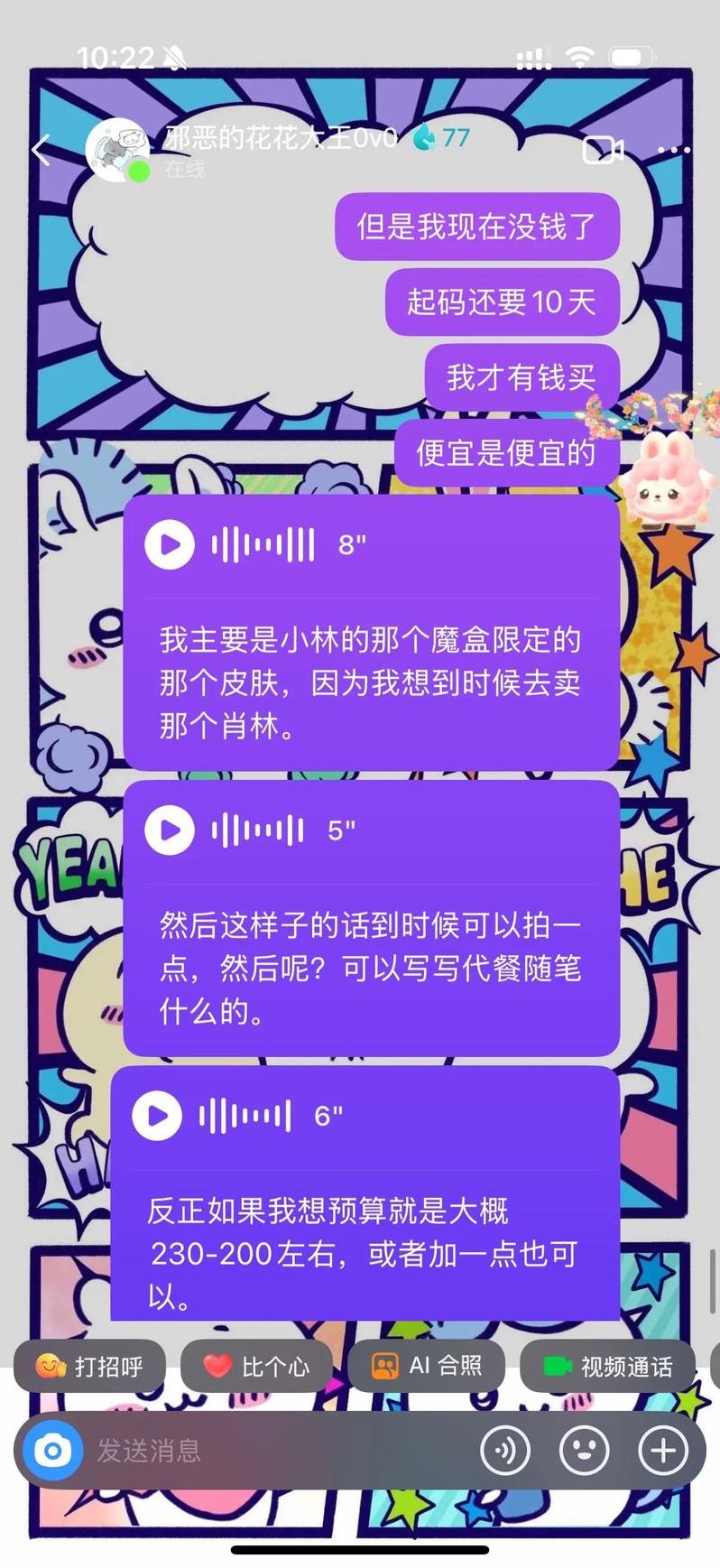Tap 视频通话 quick action button

pyautogui.click(x=606, y=1366)
